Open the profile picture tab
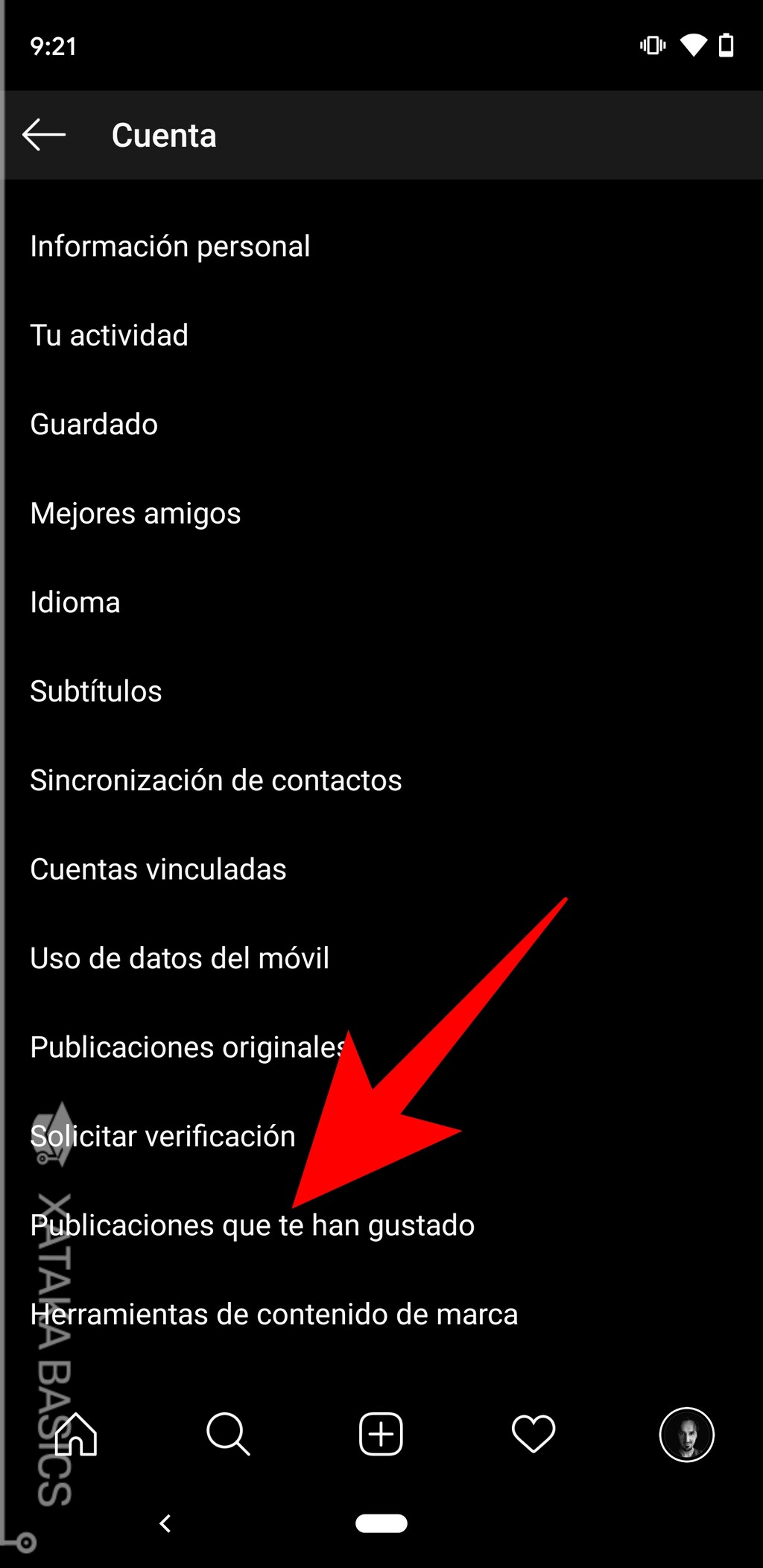 click(x=686, y=1434)
